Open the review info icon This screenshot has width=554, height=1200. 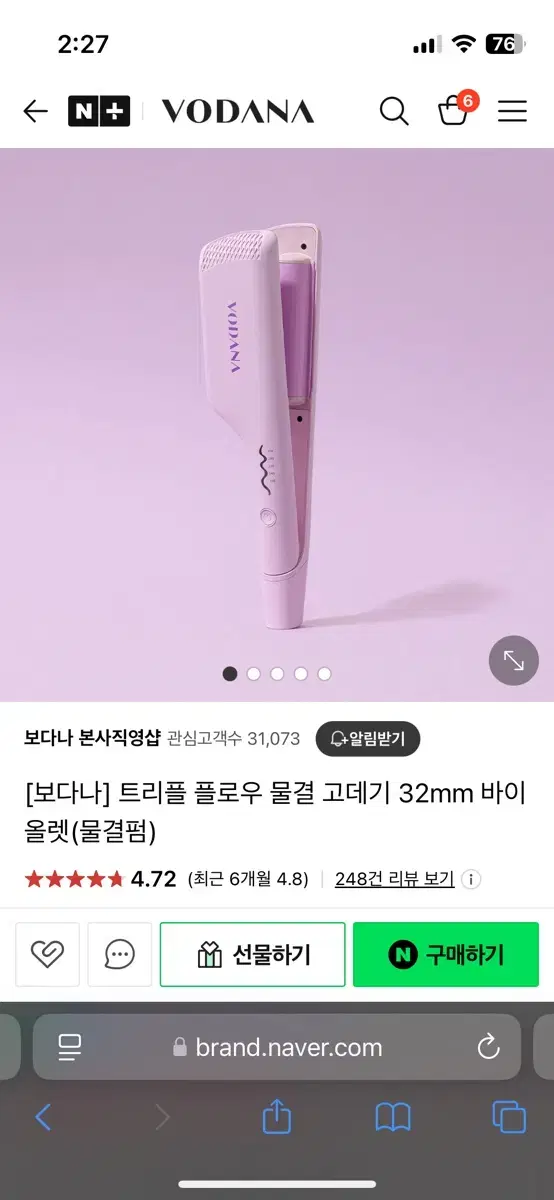[472, 880]
